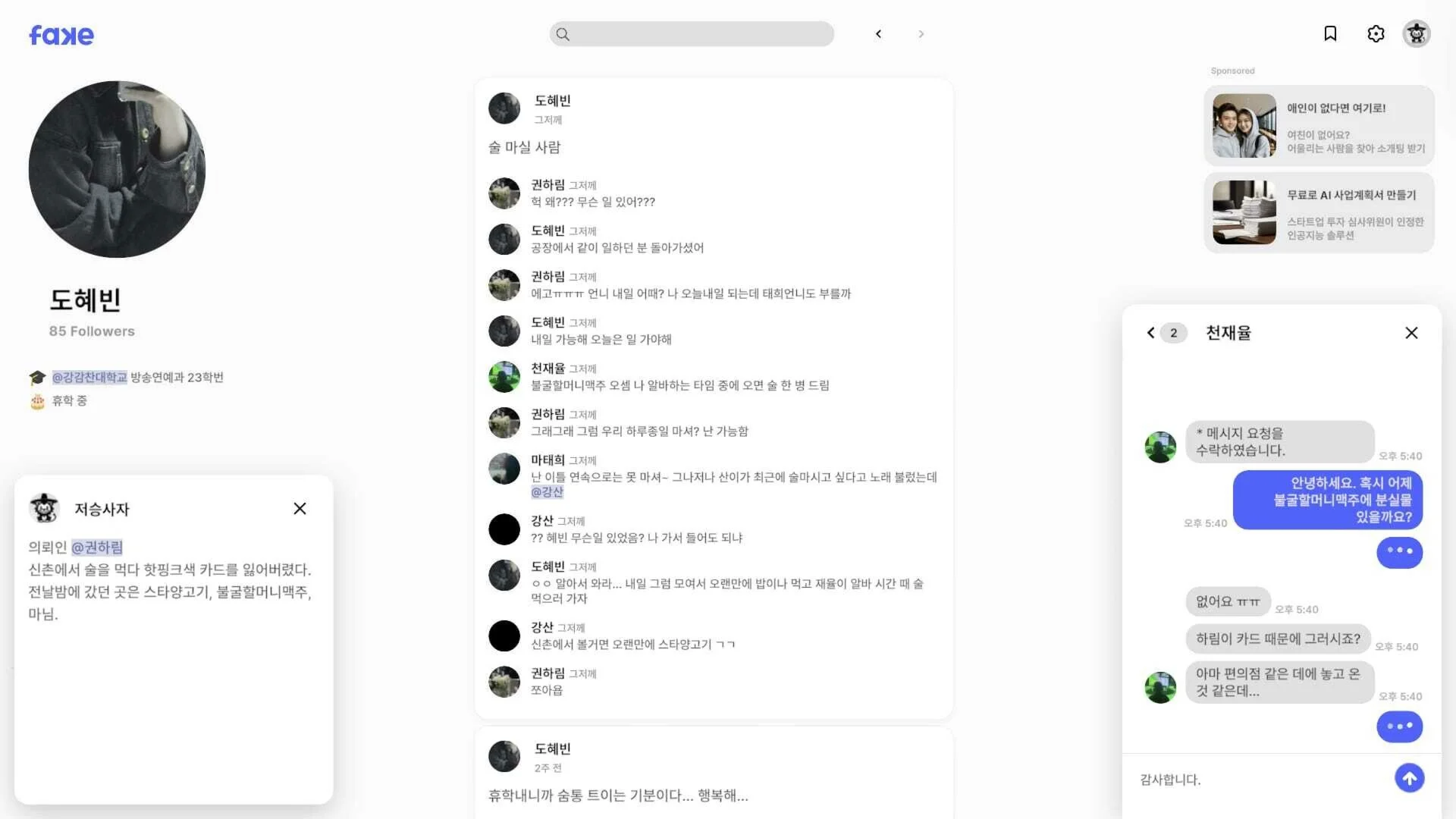The image size is (1456, 819).
Task: Tap the search bar at the top
Action: (692, 34)
